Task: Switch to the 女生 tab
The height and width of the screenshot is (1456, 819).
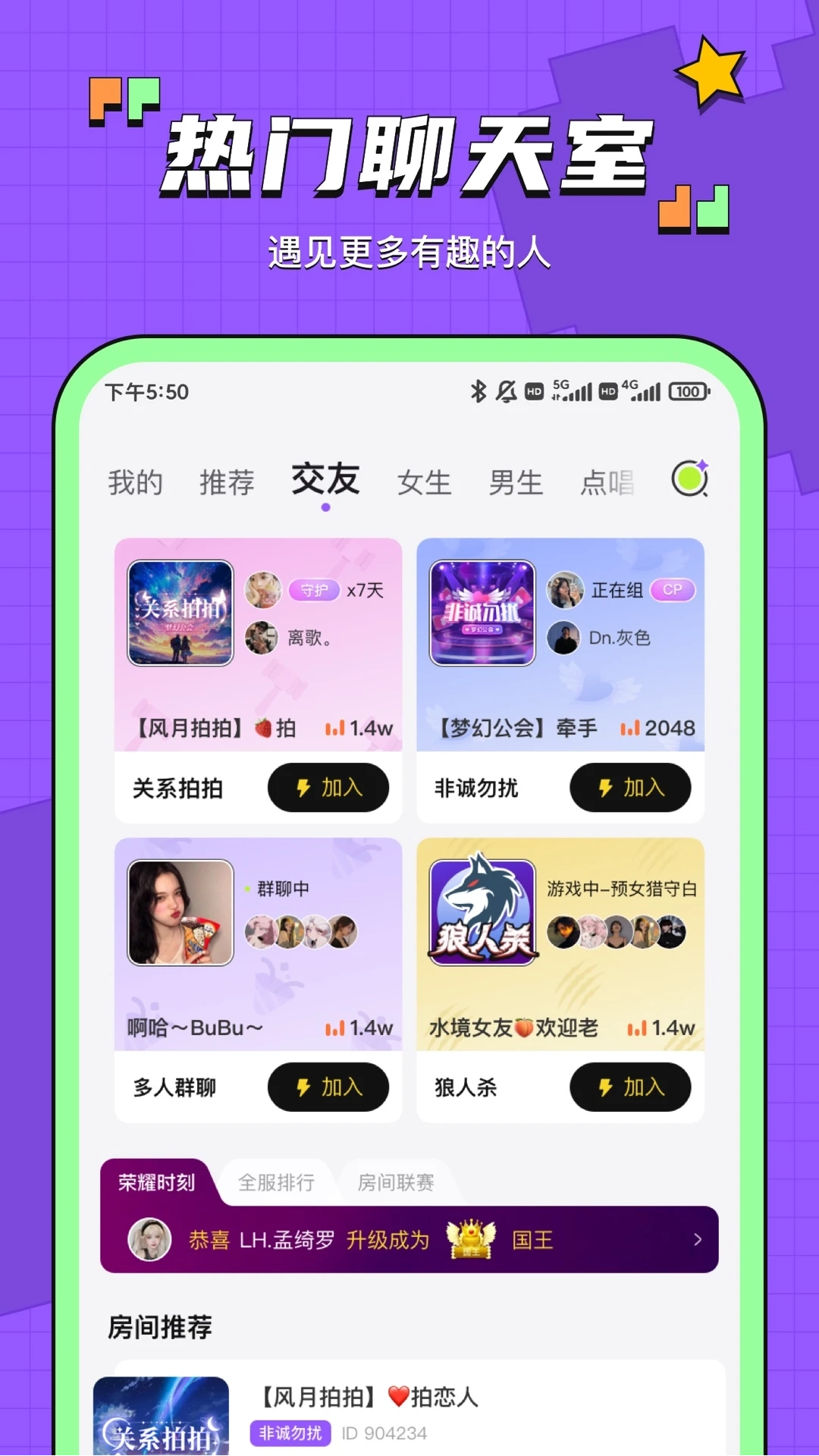Action: coord(424,482)
